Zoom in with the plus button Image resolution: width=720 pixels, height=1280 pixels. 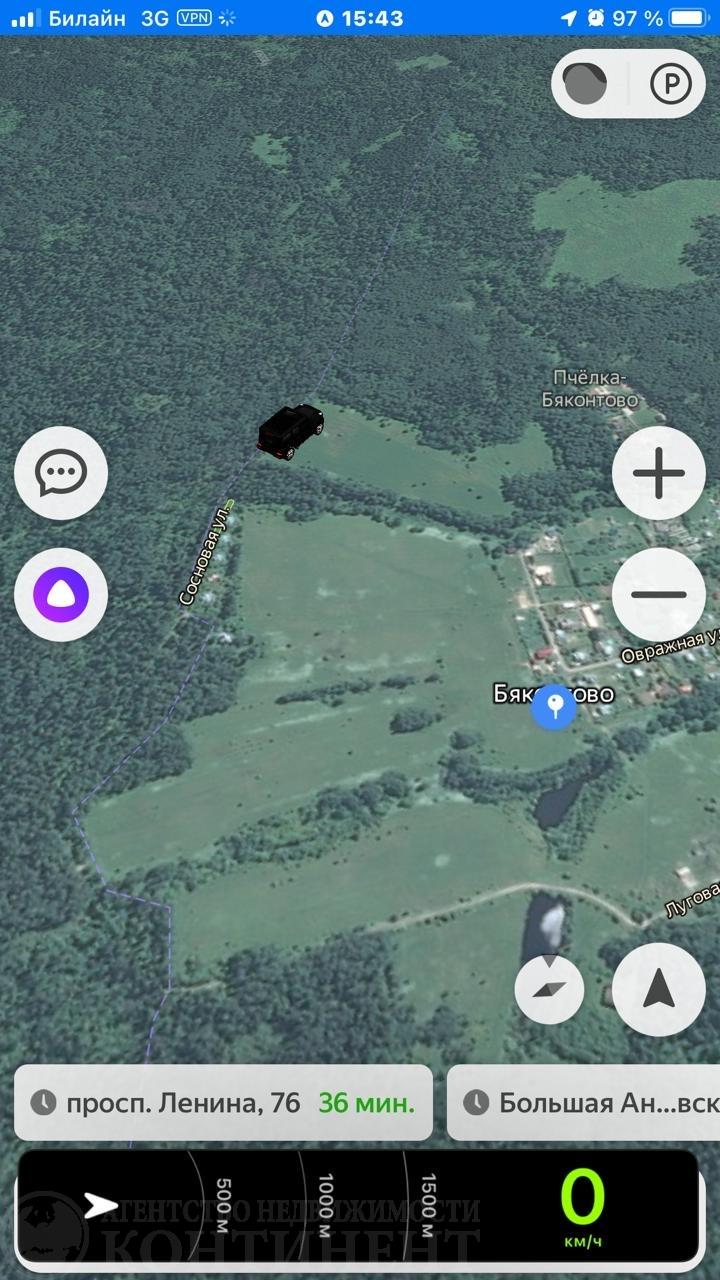[x=658, y=474]
